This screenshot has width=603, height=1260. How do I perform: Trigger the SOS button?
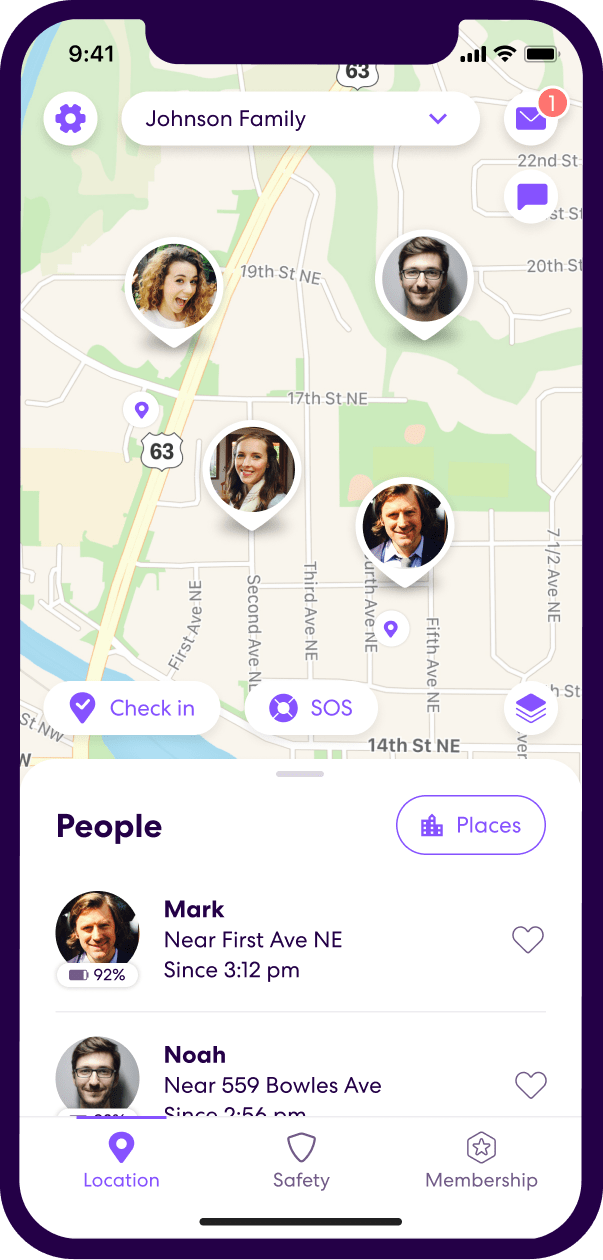click(x=311, y=709)
